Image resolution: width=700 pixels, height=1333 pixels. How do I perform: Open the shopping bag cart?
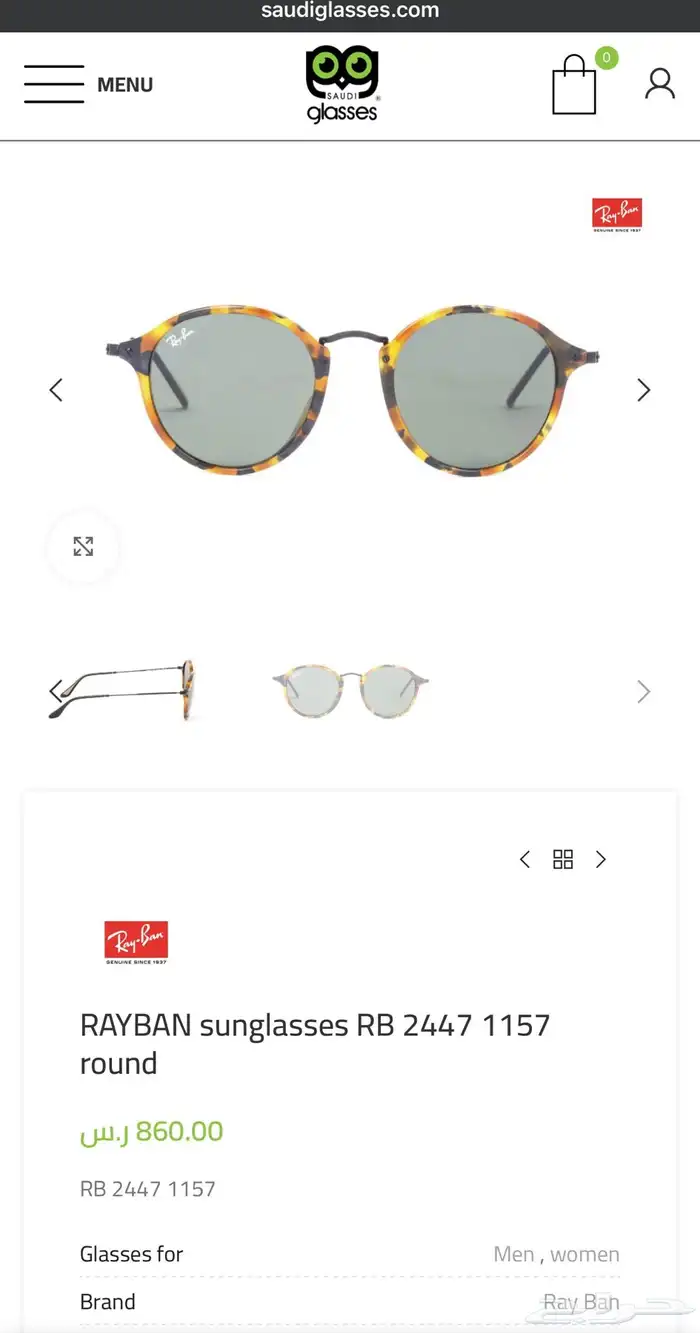574,86
